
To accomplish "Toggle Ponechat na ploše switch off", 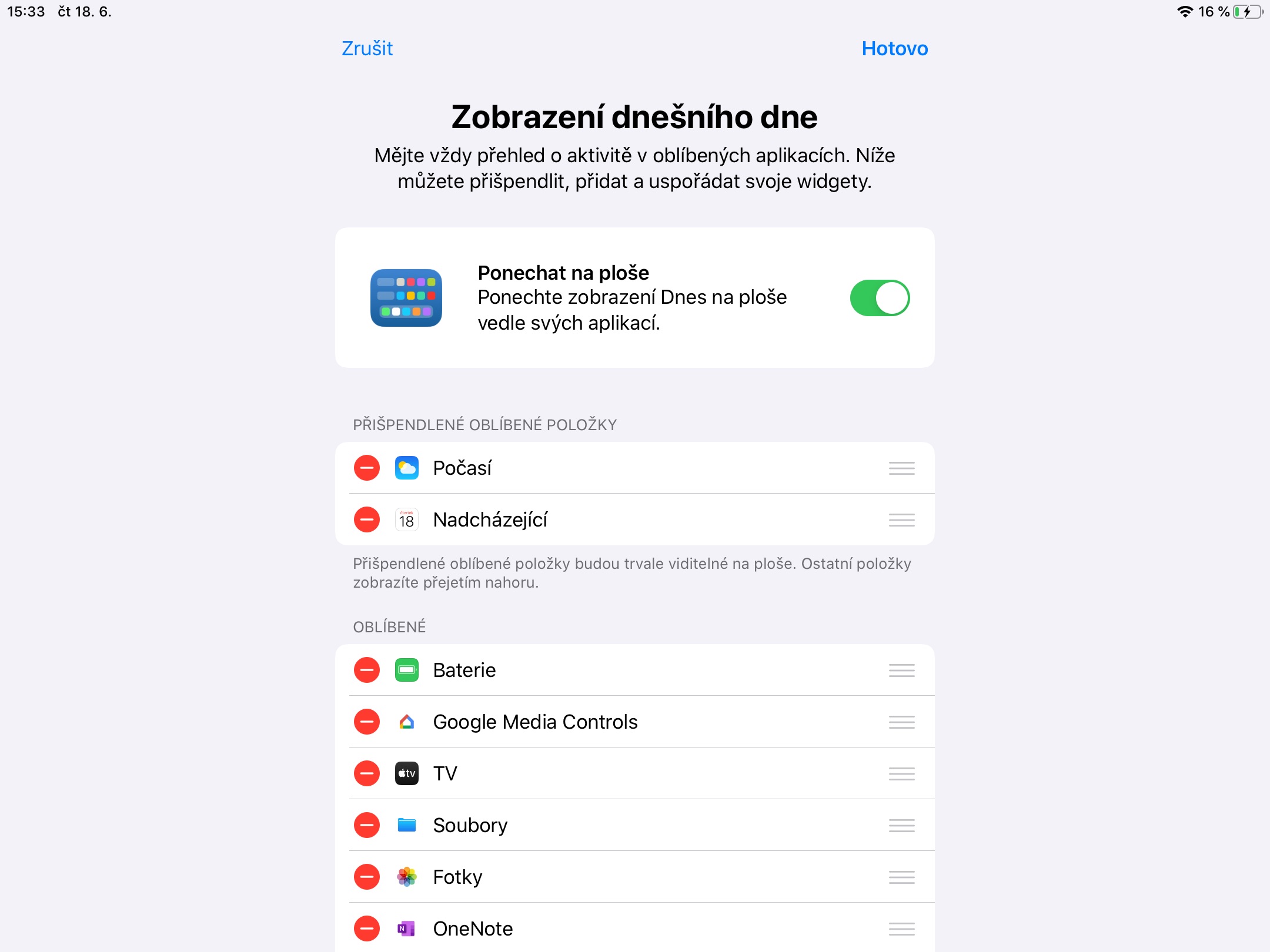I will click(880, 298).
